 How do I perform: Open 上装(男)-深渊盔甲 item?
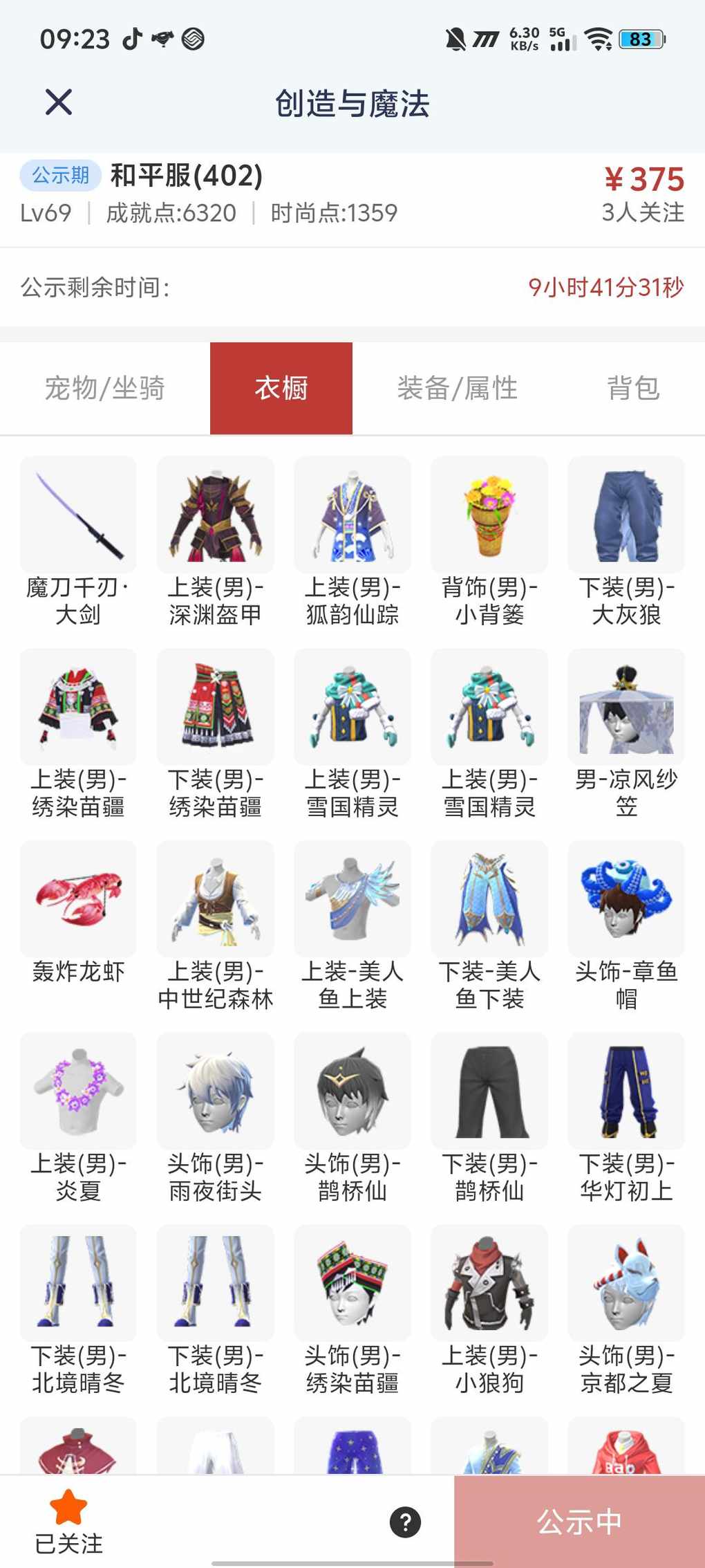[x=215, y=515]
